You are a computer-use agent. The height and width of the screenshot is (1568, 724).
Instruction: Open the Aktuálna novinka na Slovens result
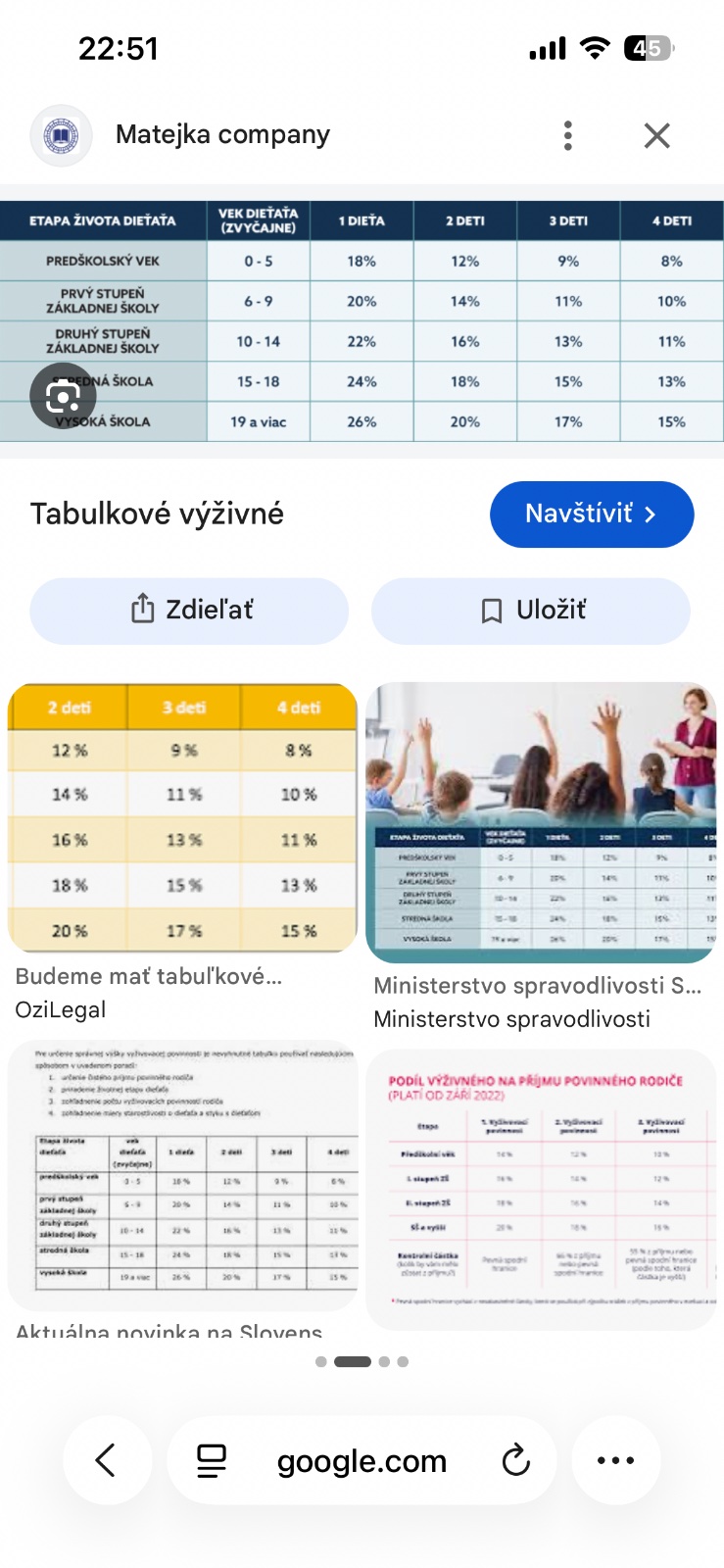point(182,1176)
